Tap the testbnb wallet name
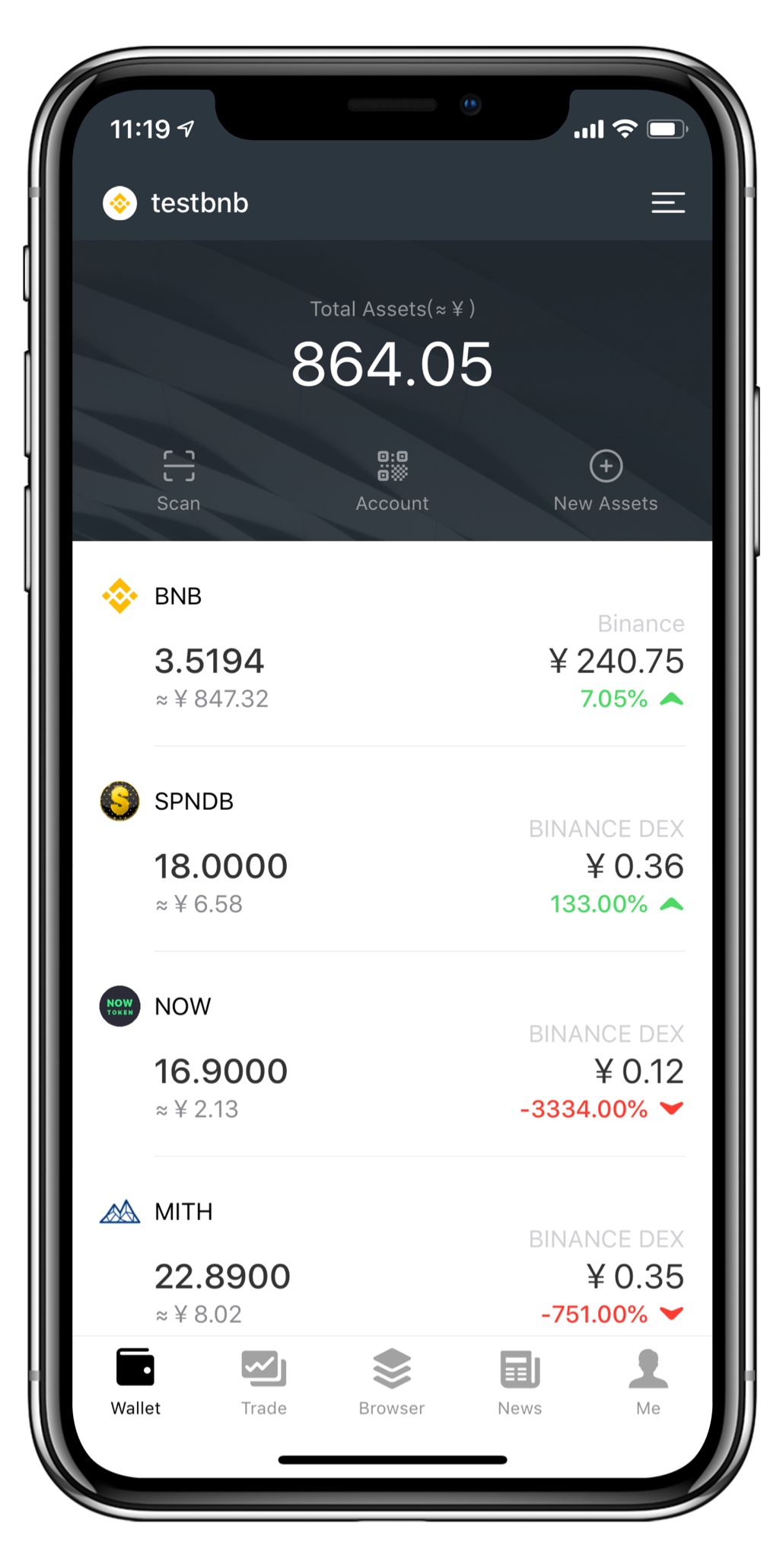 pos(199,203)
